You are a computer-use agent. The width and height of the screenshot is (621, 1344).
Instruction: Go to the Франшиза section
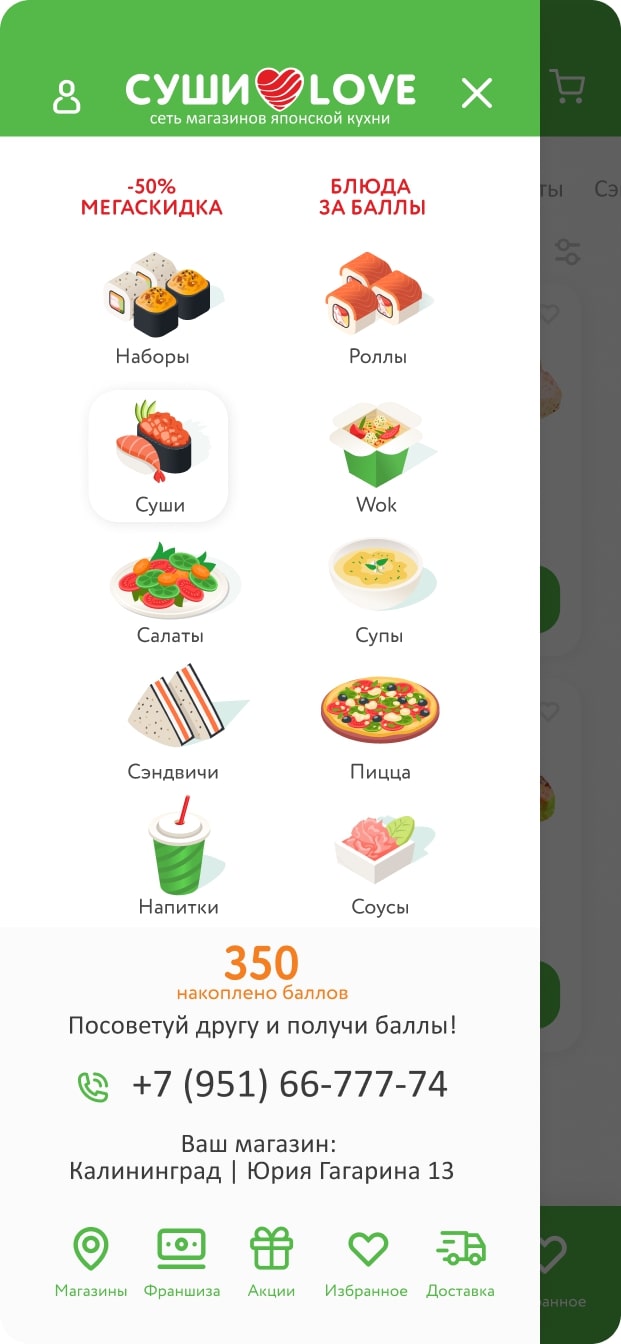pos(182,1263)
